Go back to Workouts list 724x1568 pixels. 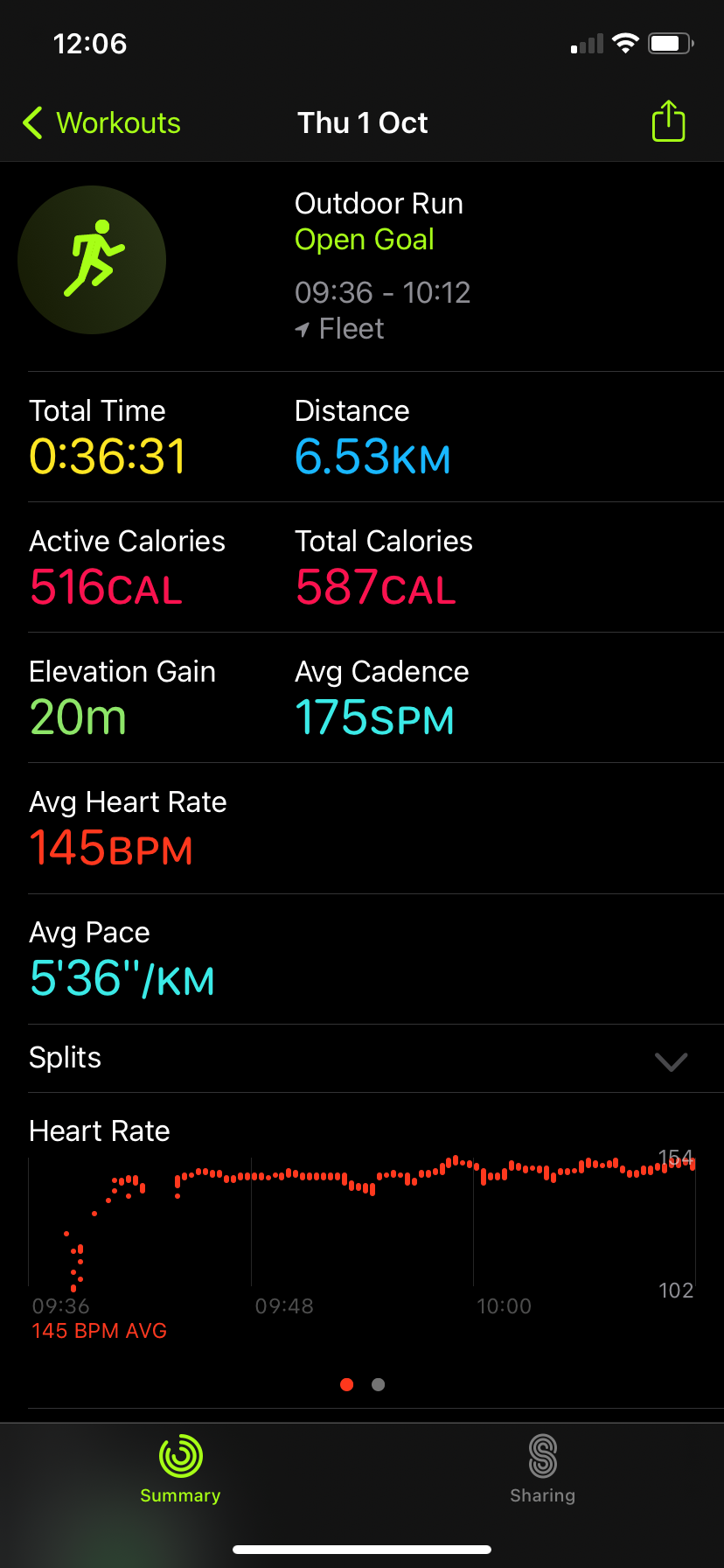(101, 123)
